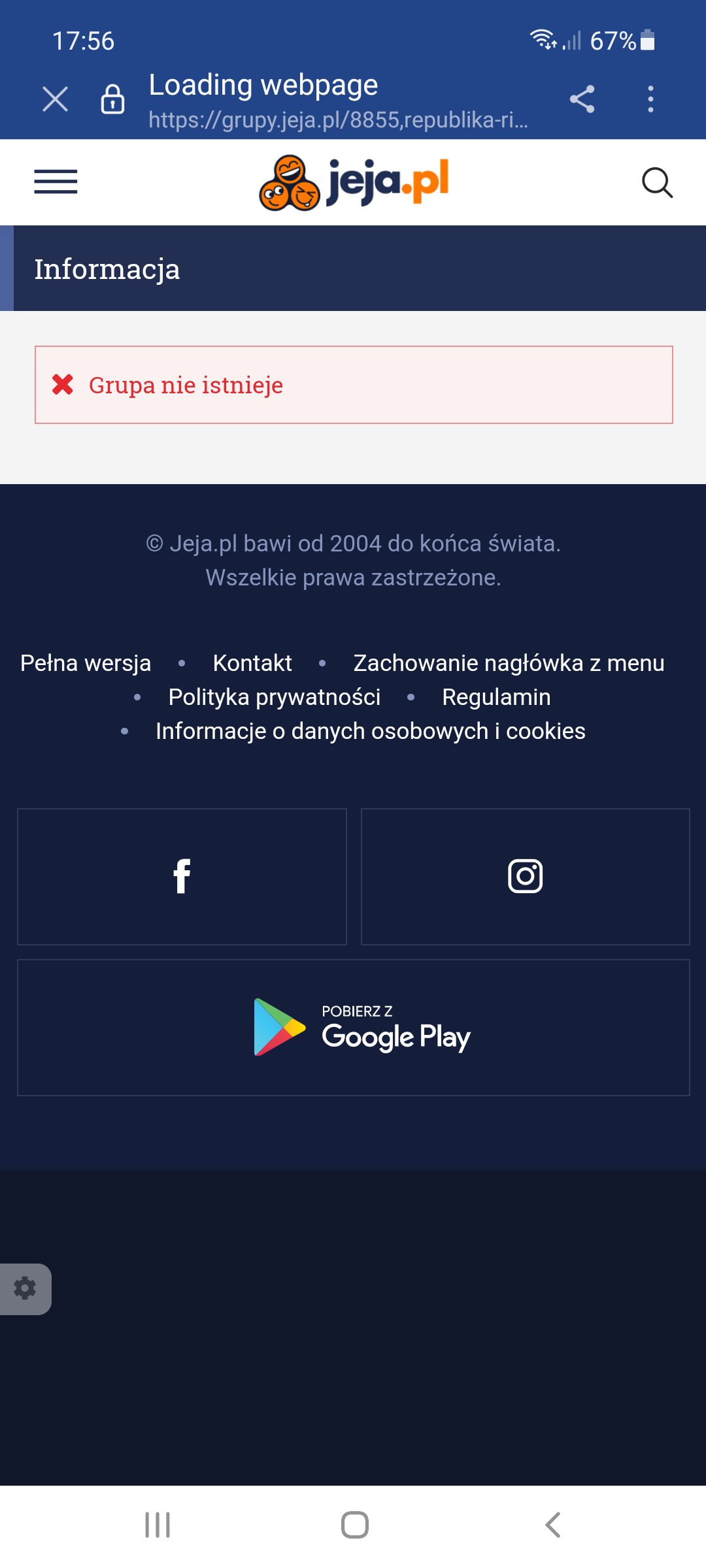This screenshot has width=706, height=1568.
Task: Open the browser overflow menu
Action: (x=650, y=99)
